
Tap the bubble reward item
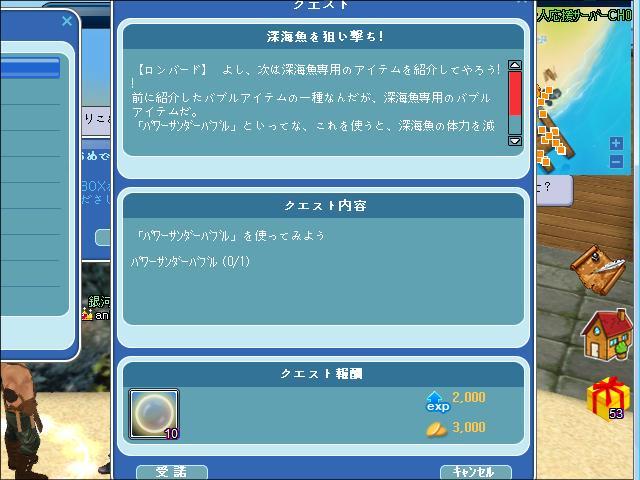click(x=154, y=414)
